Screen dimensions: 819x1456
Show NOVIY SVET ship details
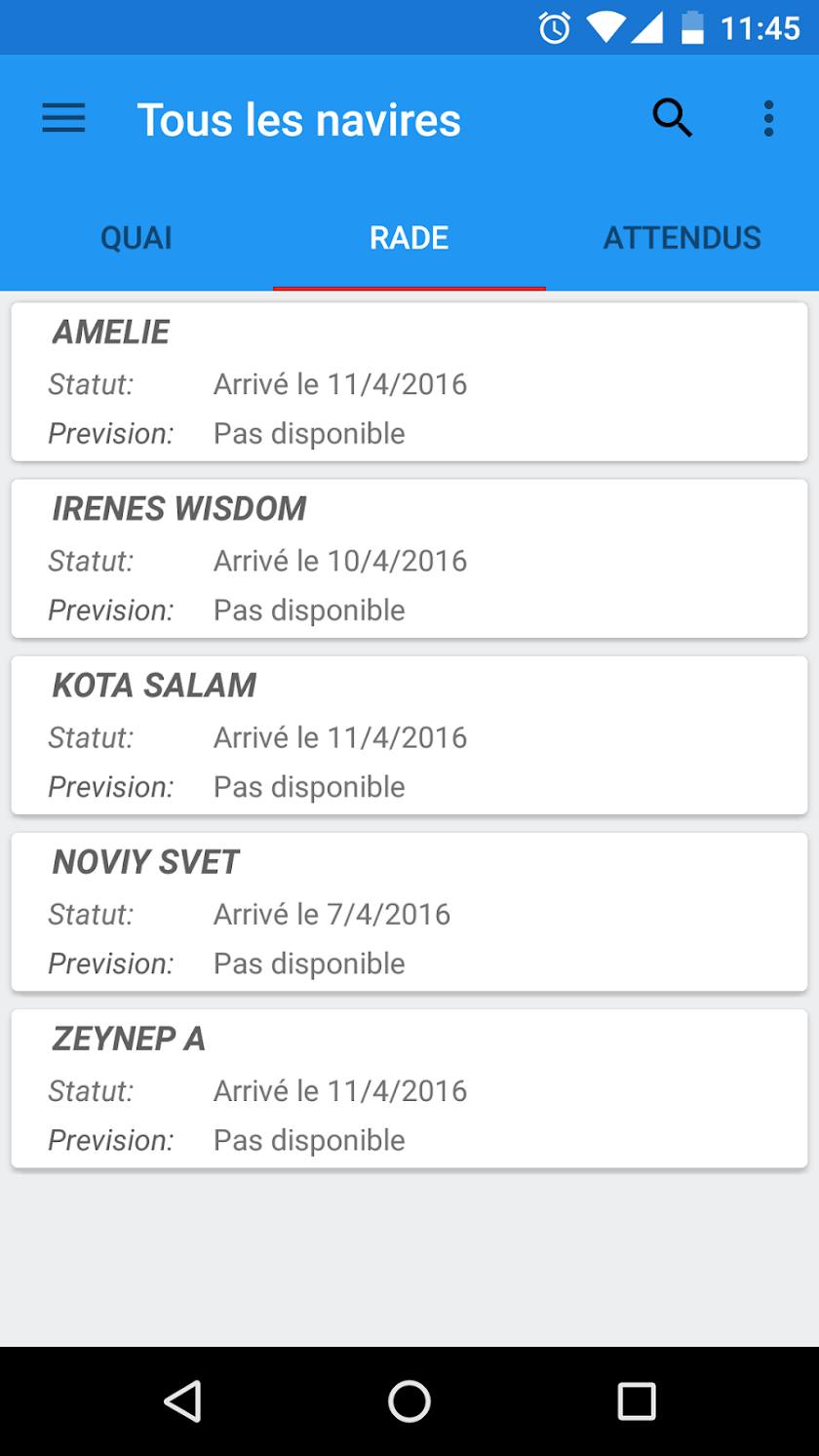pyautogui.click(x=409, y=912)
